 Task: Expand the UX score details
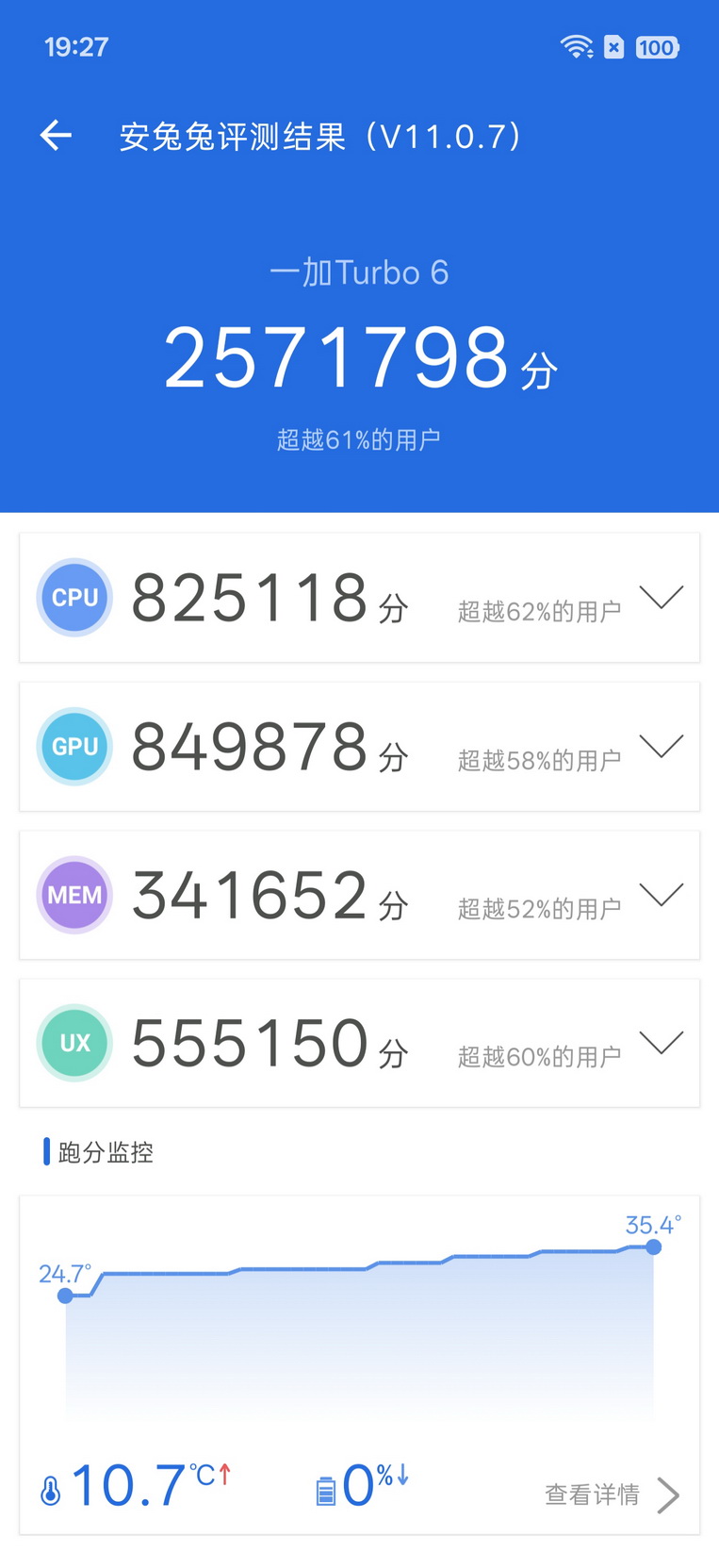[662, 1043]
